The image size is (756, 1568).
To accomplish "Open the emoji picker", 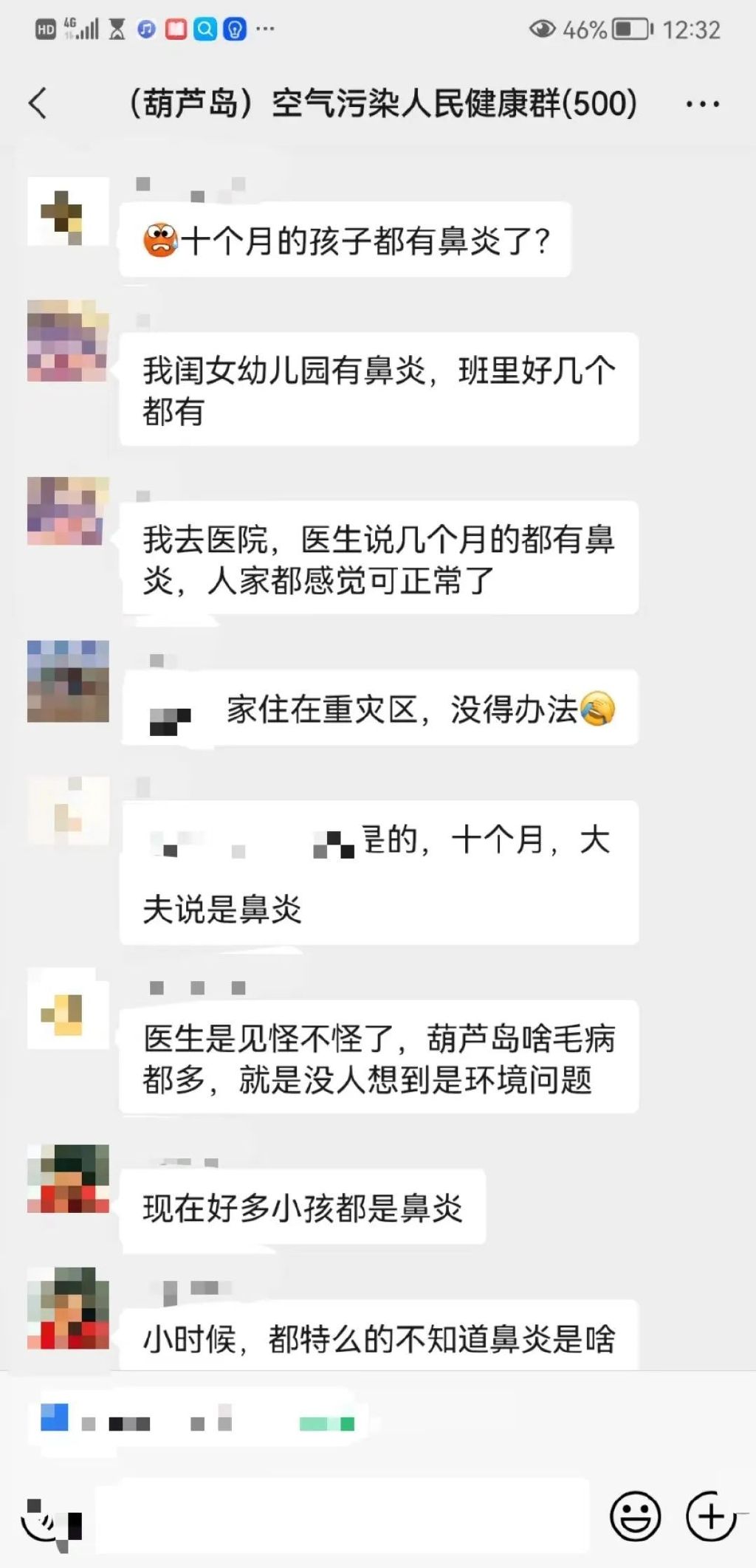I will (x=635, y=1516).
